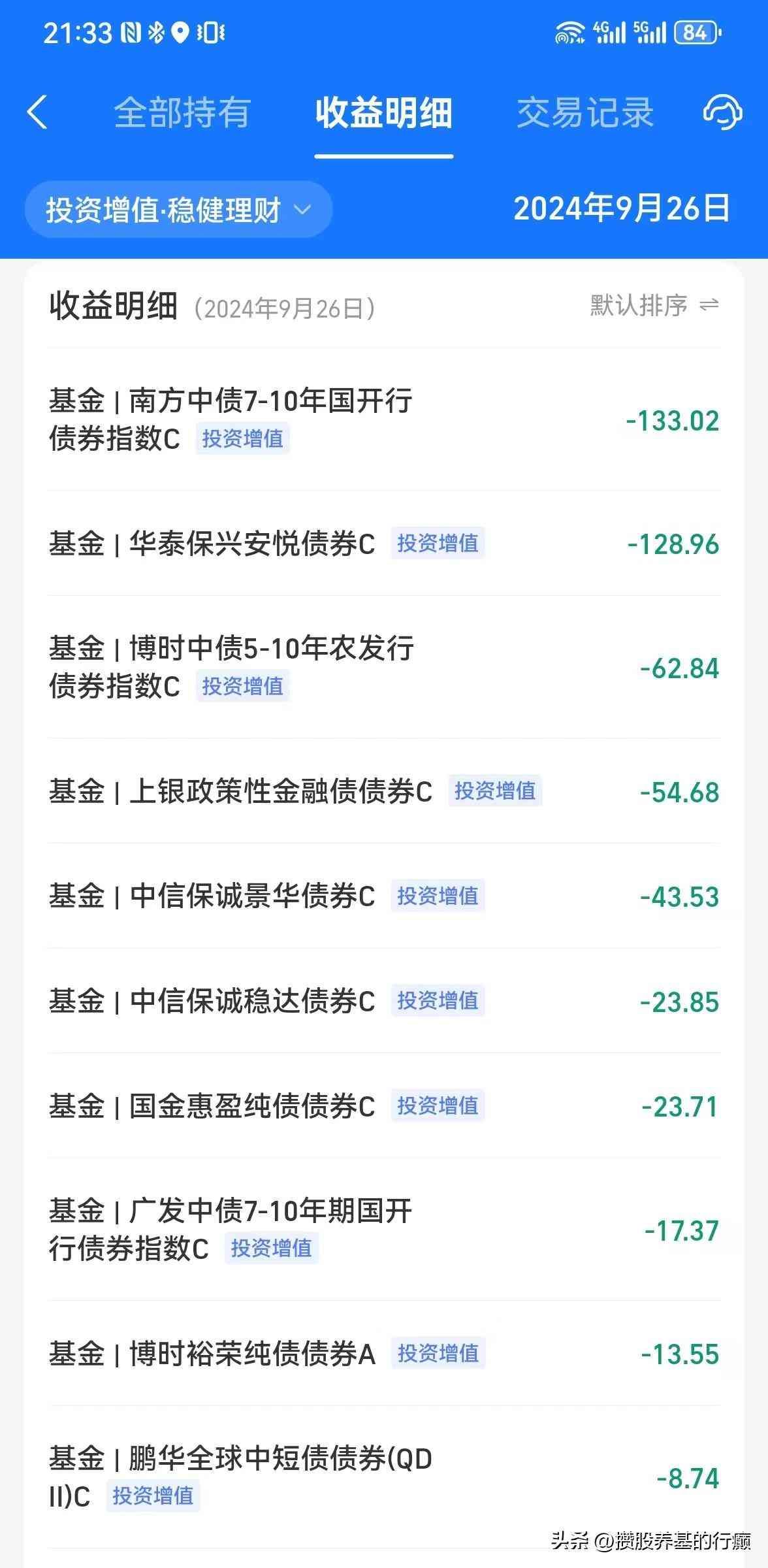Switch to the 全部持有 tab
The width and height of the screenshot is (768, 1568).
182,112
